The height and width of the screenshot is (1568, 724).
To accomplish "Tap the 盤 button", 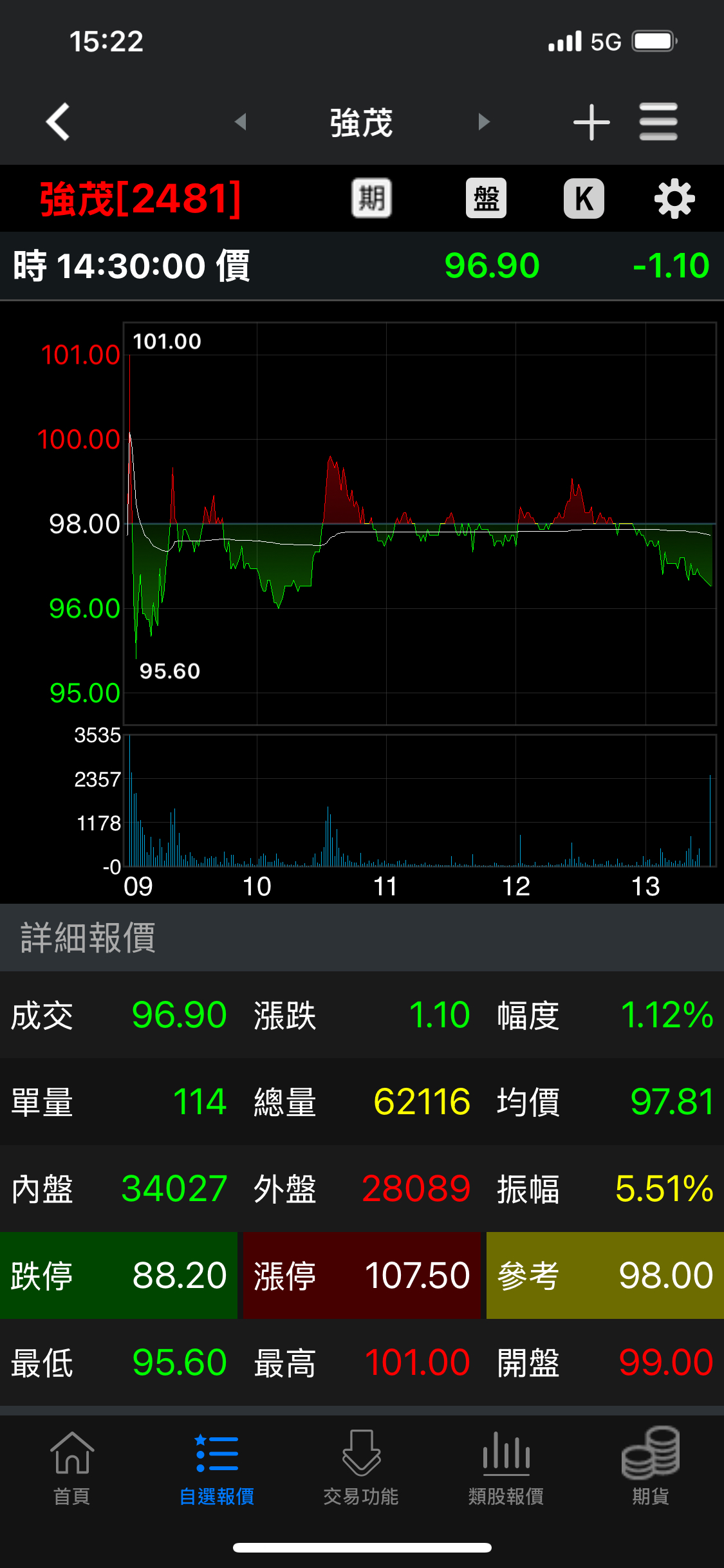I will 486,198.
